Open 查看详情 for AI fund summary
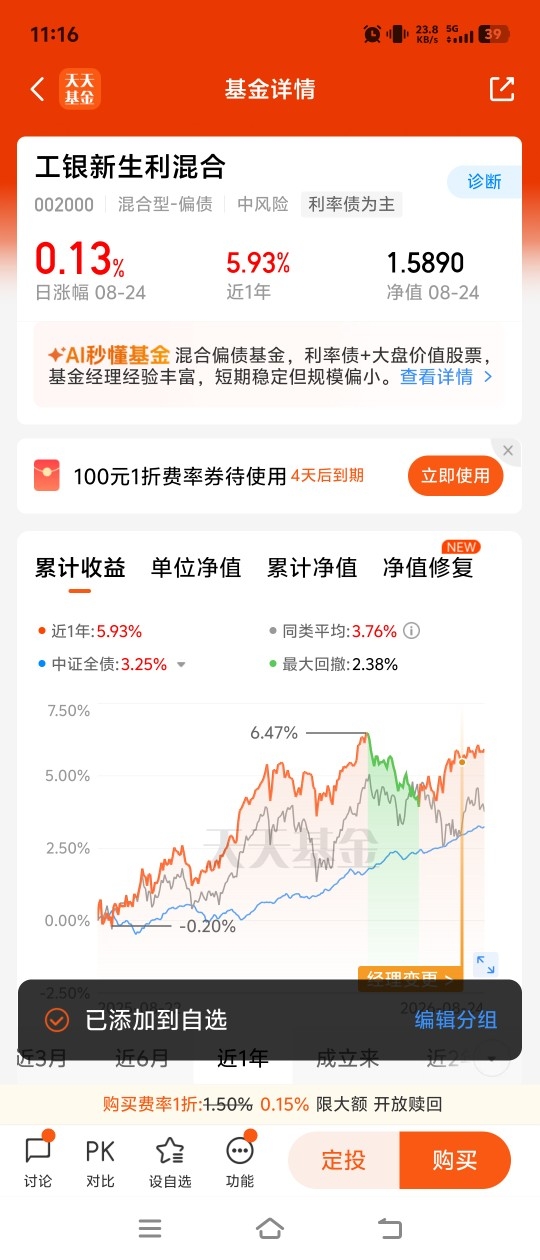540x1260 pixels. pos(446,377)
